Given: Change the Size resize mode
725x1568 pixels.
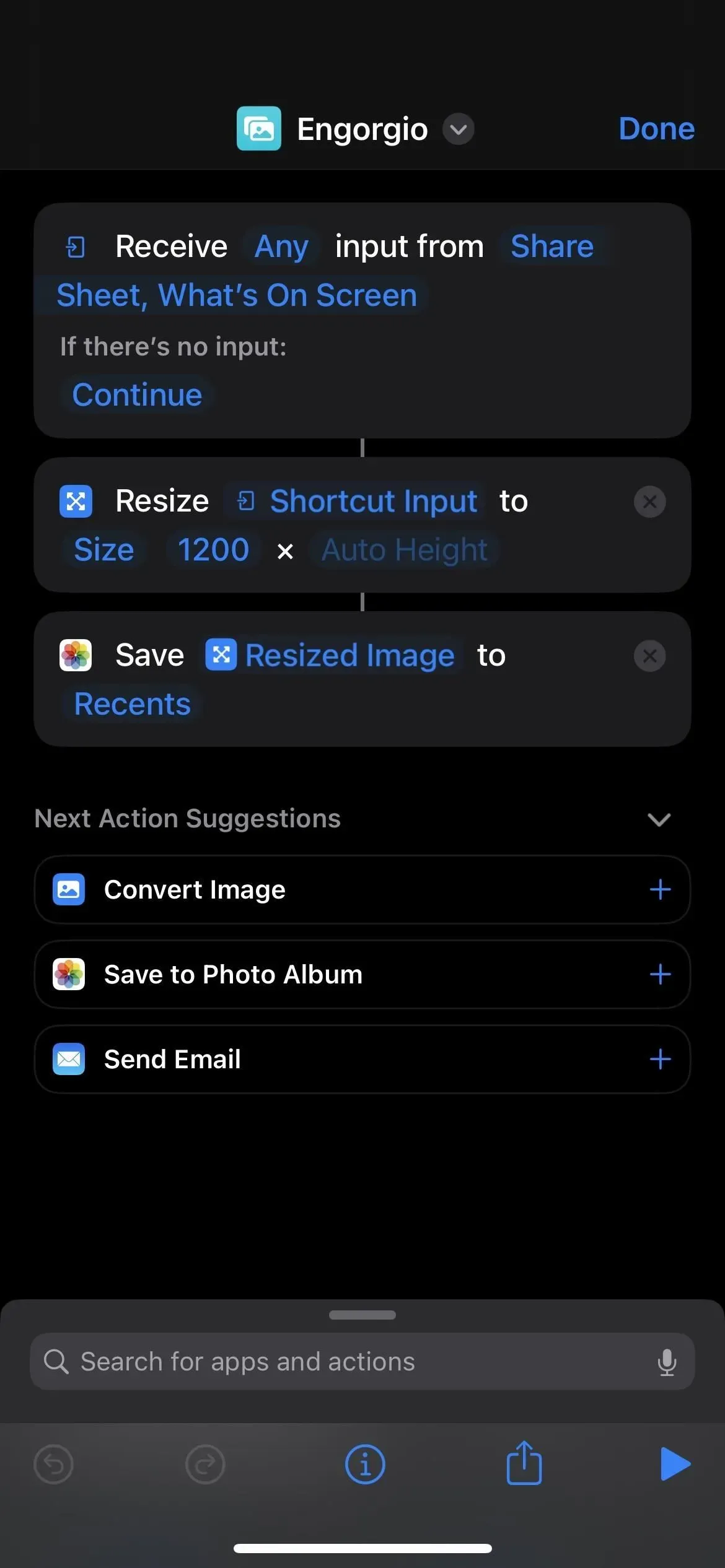Looking at the screenshot, I should [104, 550].
